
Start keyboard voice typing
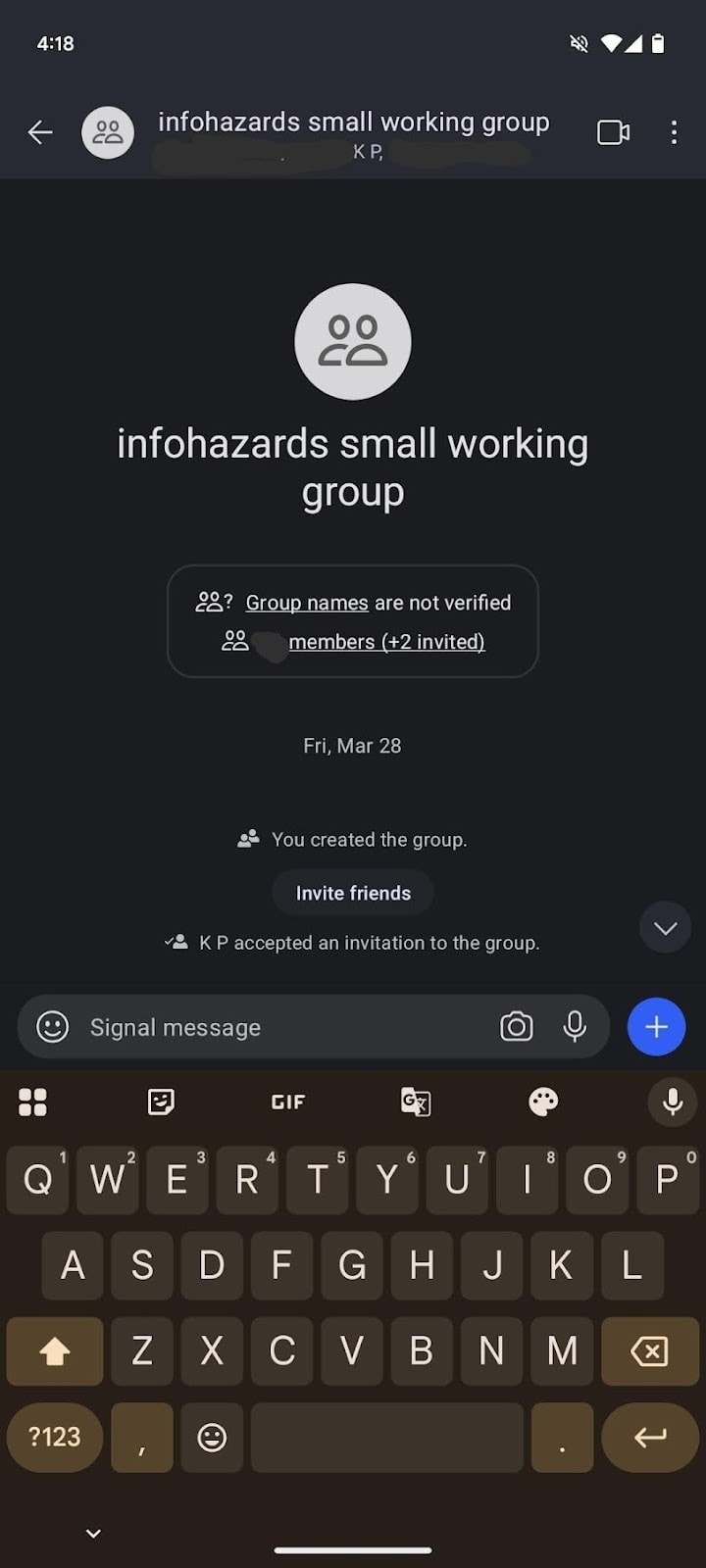point(673,1102)
